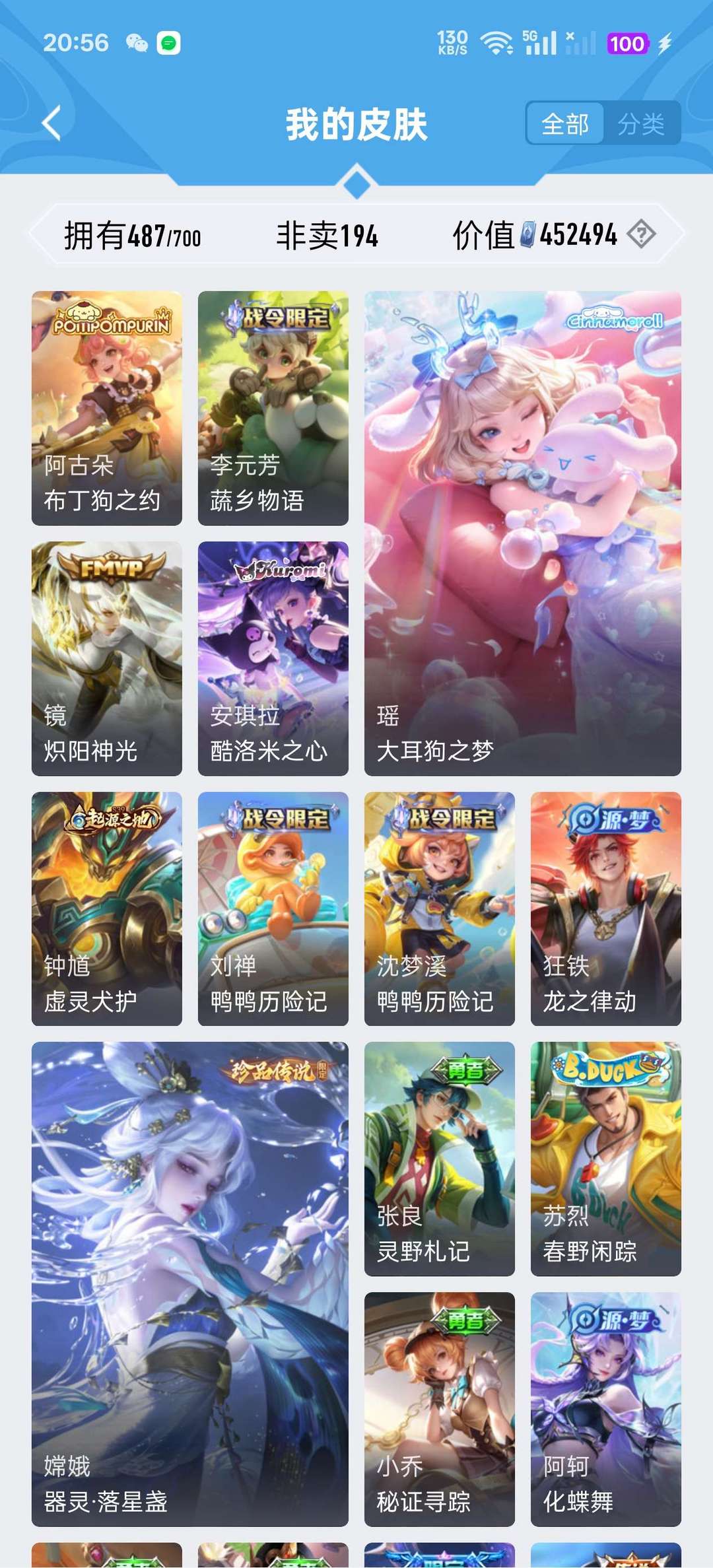
Task: Open 镜 炽阳神光 skin card
Action: click(107, 658)
